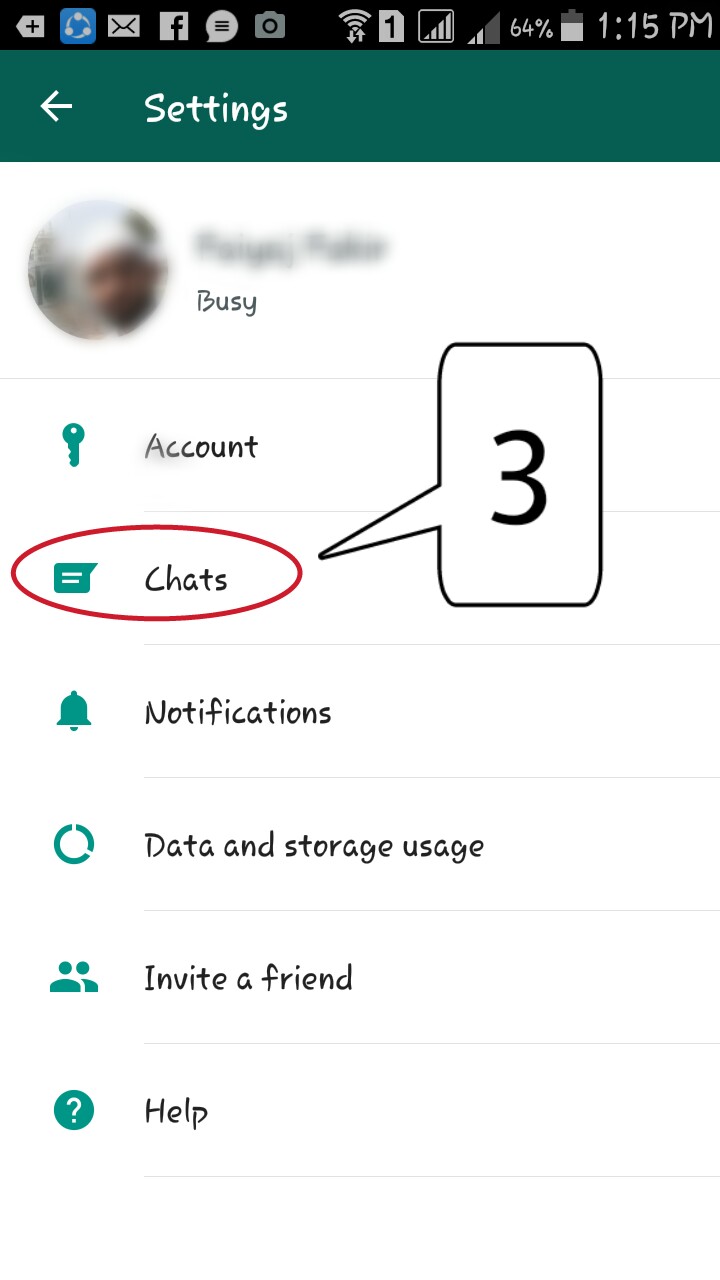The image size is (720, 1280).
Task: Tap the mail icon in the status bar
Action: click(124, 27)
